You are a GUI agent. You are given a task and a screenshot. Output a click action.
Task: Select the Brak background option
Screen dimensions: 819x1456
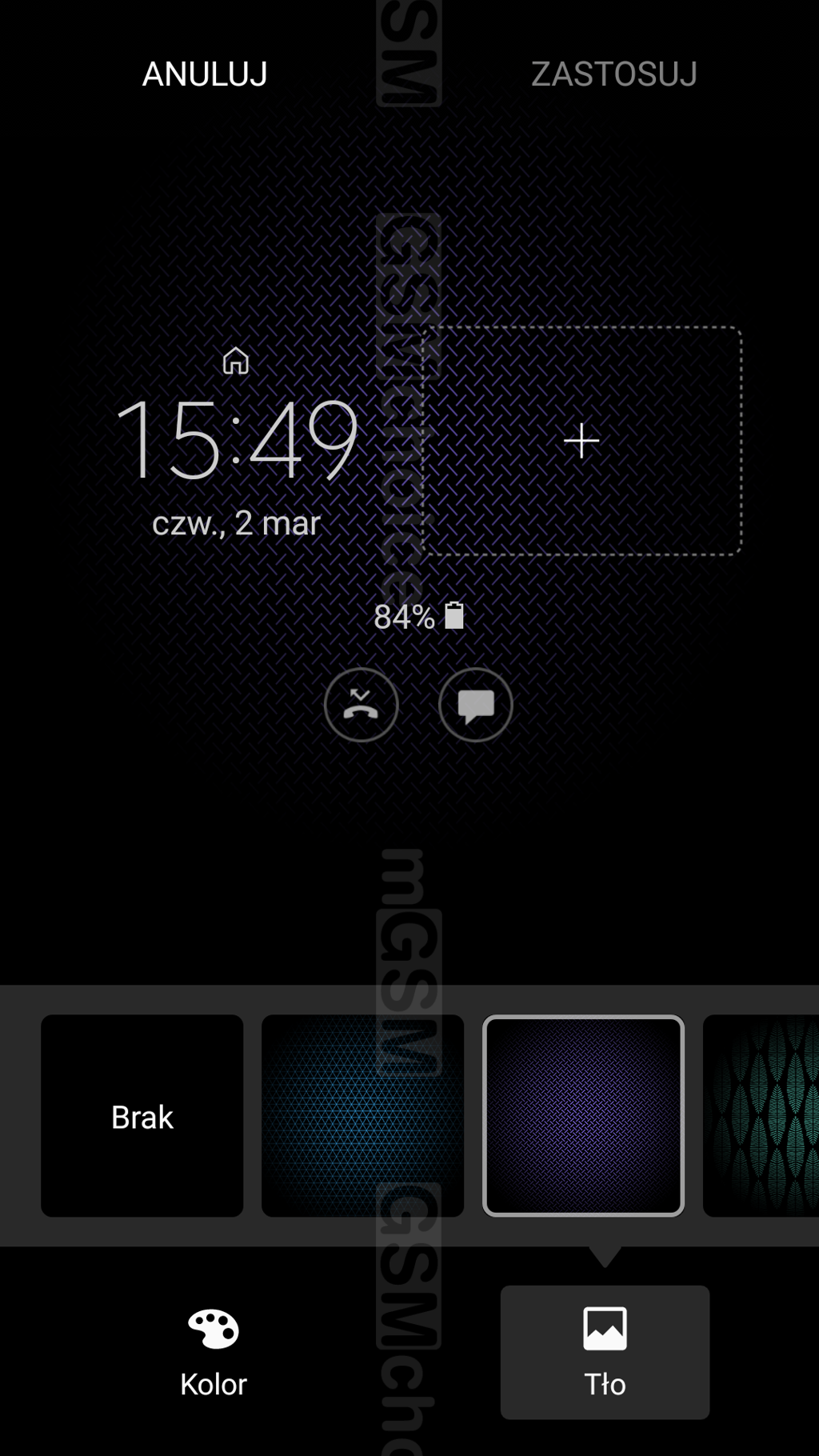point(142,1116)
